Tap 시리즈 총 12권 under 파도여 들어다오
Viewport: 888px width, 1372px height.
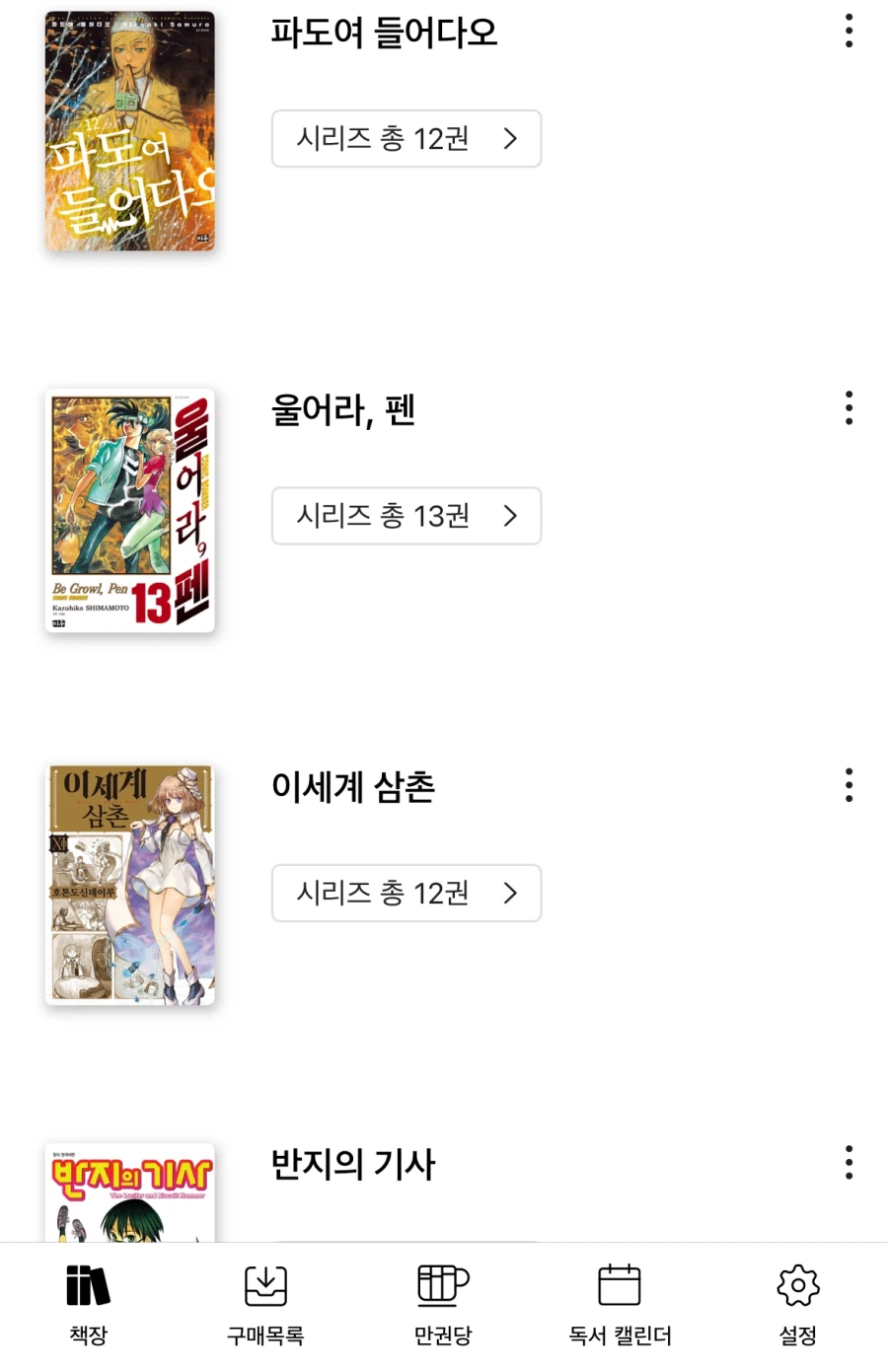click(406, 139)
